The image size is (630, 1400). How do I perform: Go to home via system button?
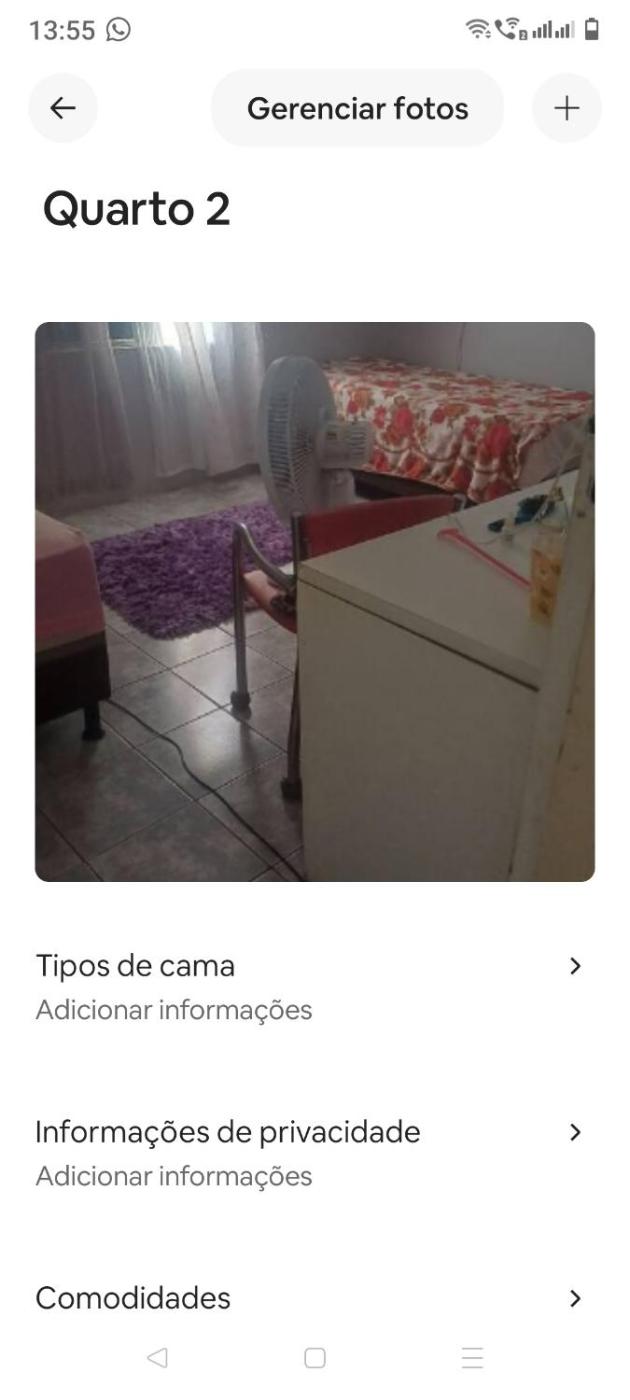315,1357
